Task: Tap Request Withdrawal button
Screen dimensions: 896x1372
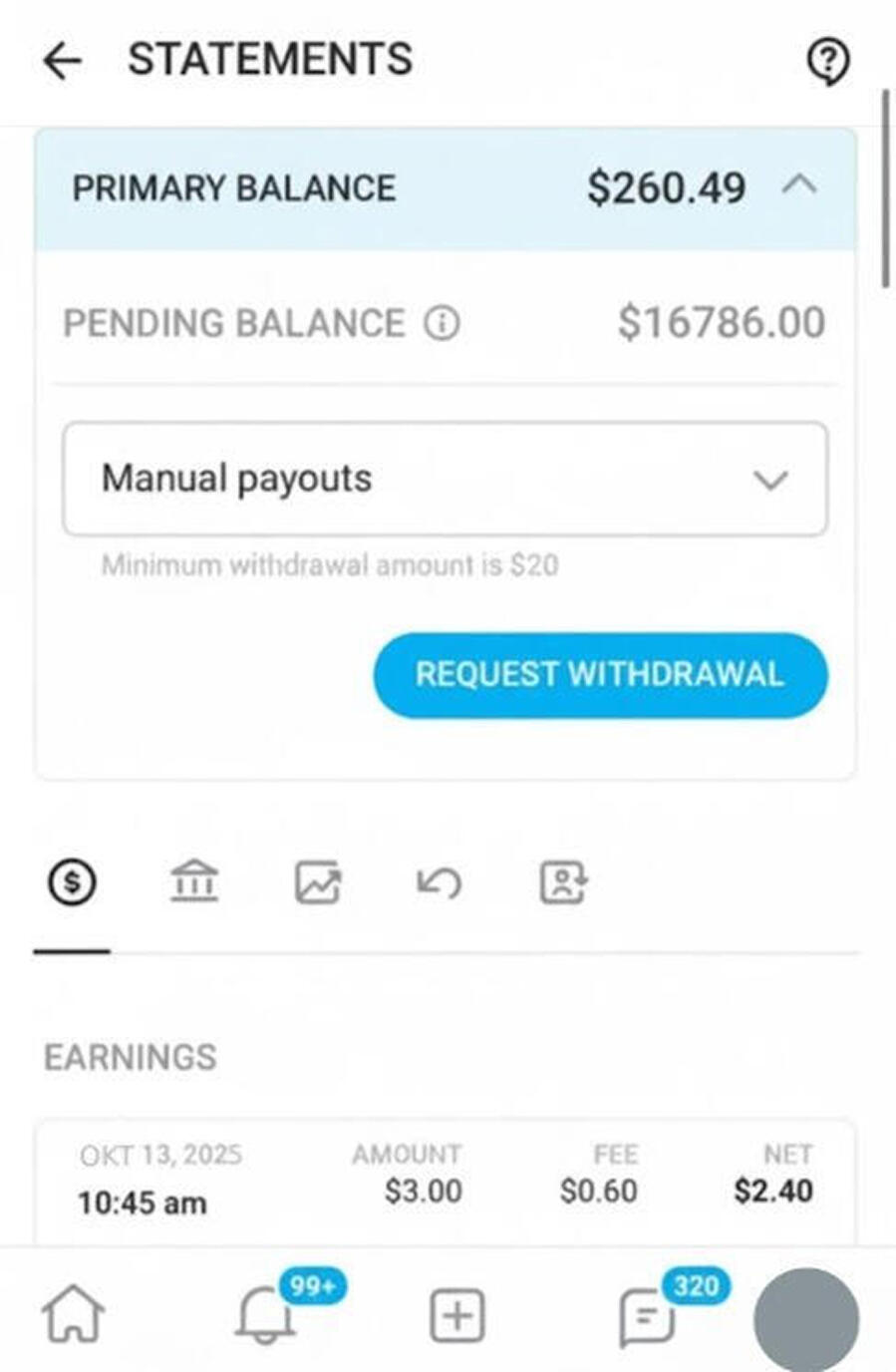Action: 600,675
